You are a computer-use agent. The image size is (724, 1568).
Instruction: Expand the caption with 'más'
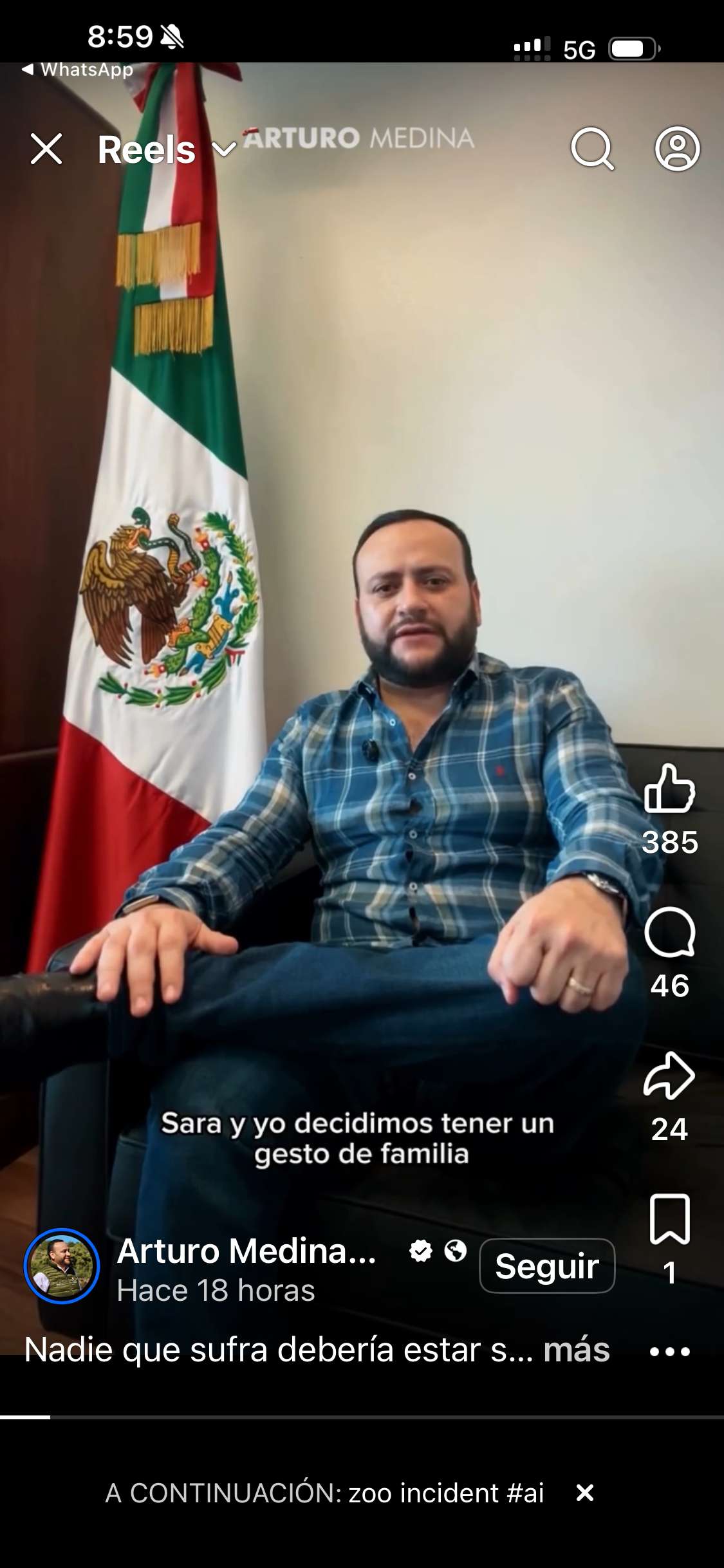[577, 1350]
